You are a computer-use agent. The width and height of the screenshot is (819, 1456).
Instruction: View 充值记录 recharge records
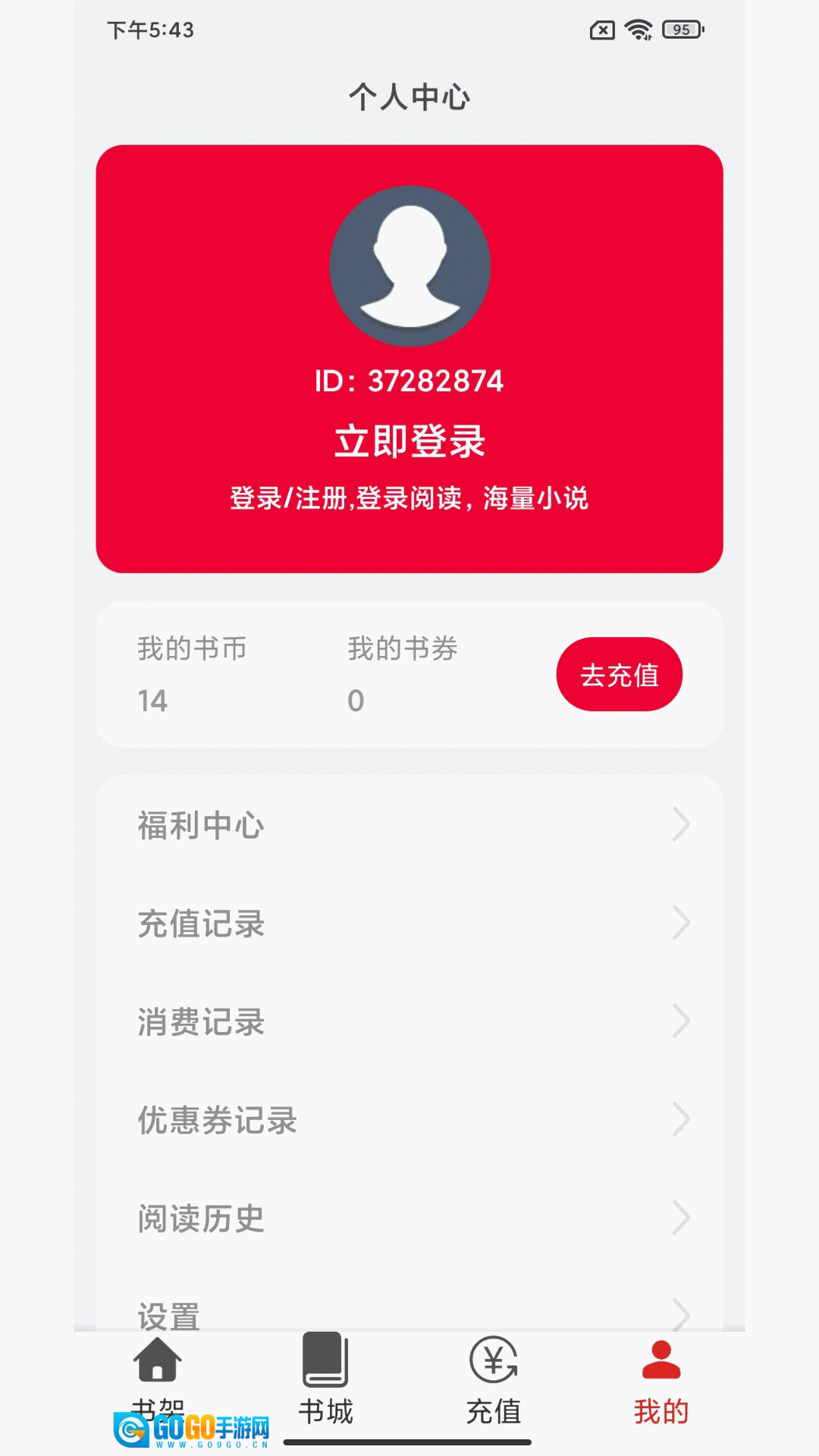[409, 924]
